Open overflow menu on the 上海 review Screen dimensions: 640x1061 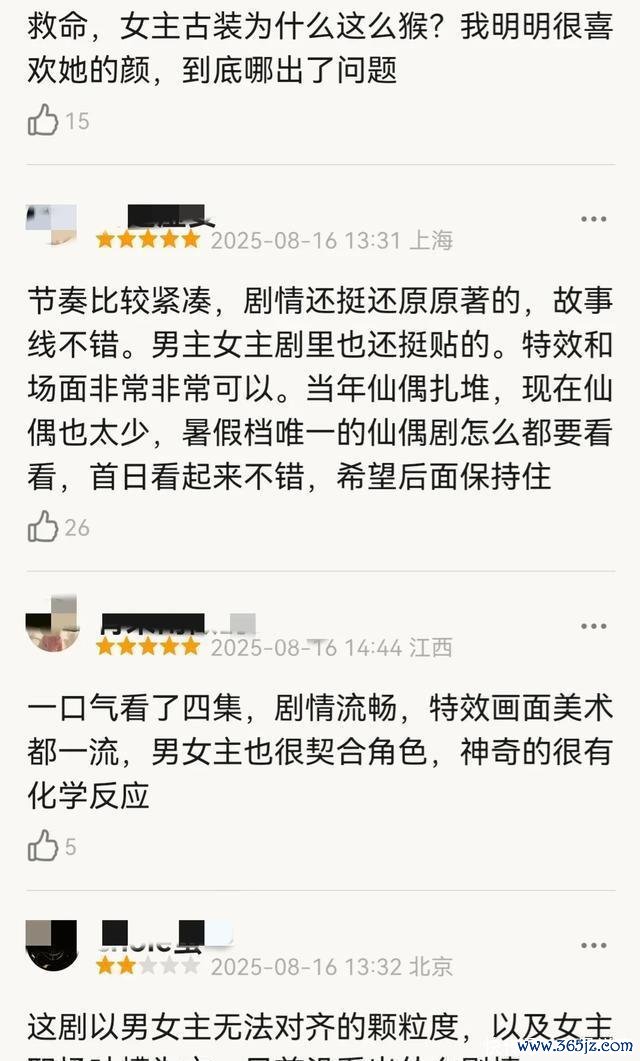pyautogui.click(x=593, y=219)
